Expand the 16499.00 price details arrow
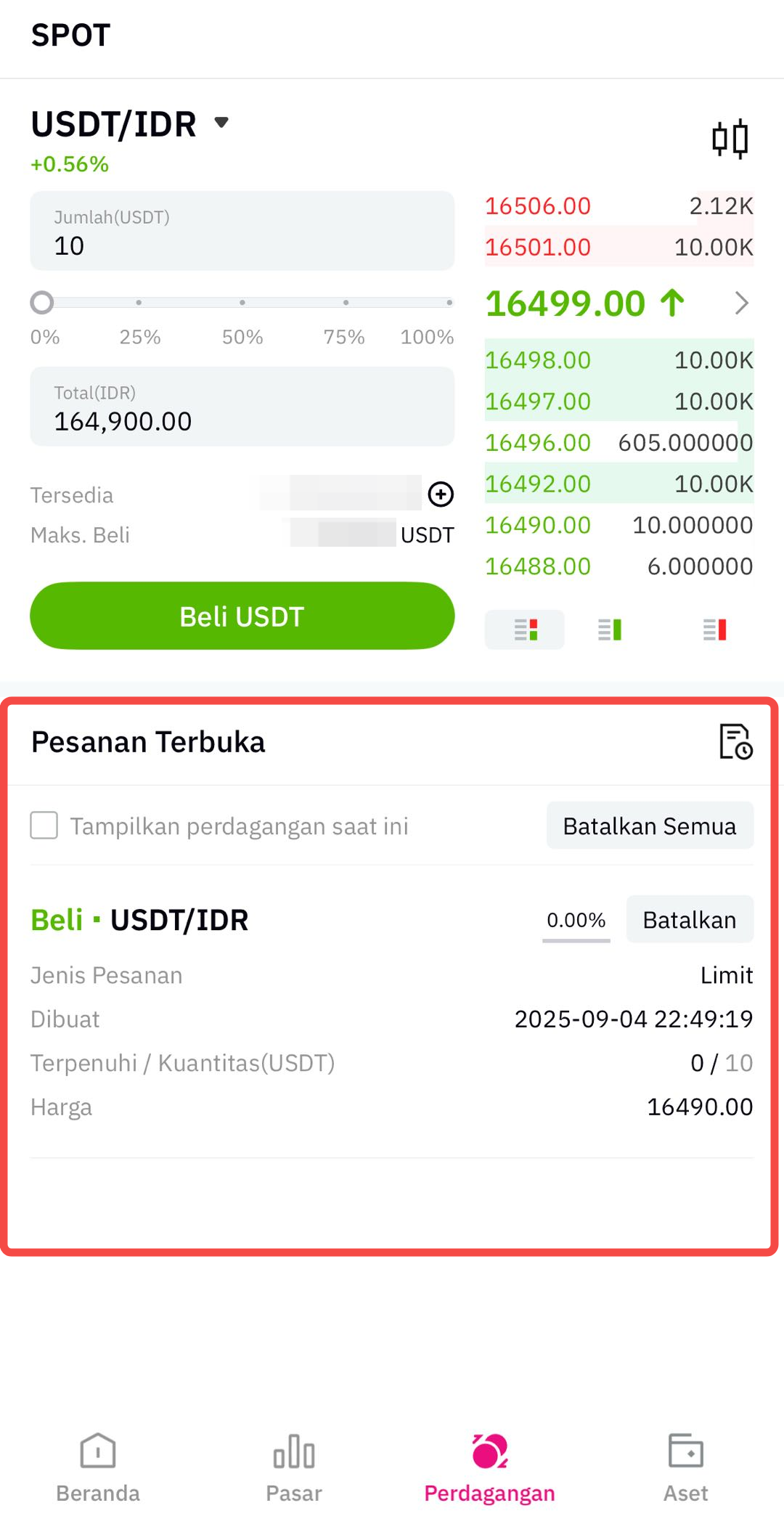This screenshot has width=784, height=1540. pos(741,303)
